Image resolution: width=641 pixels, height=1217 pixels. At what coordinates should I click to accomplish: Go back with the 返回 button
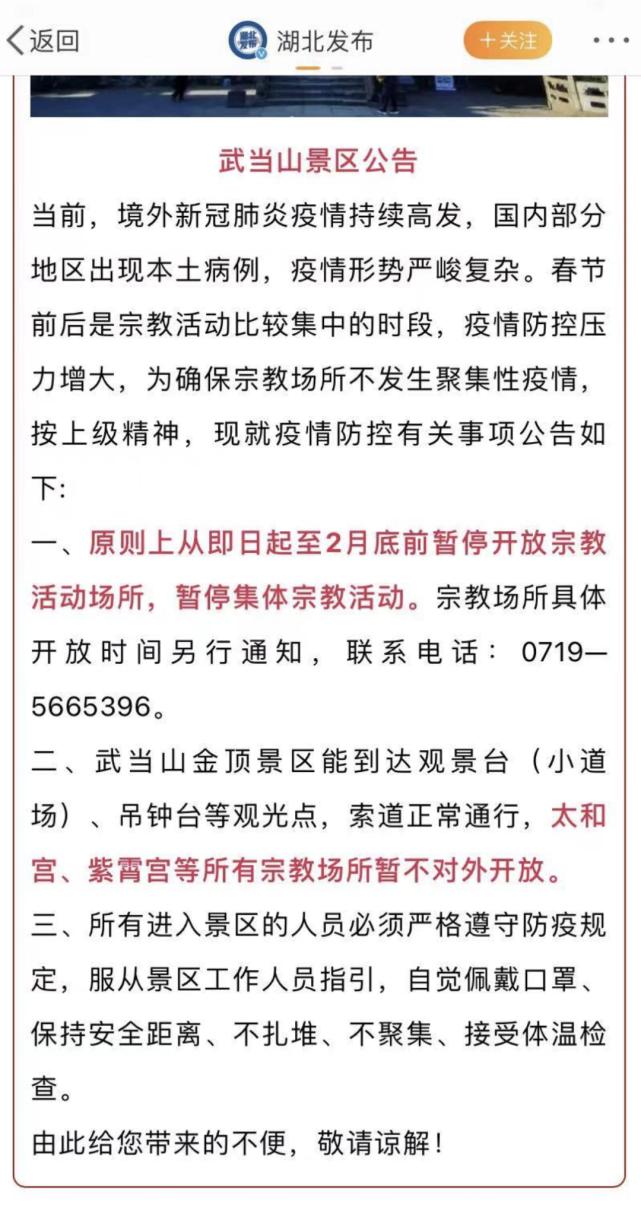[x=43, y=41]
